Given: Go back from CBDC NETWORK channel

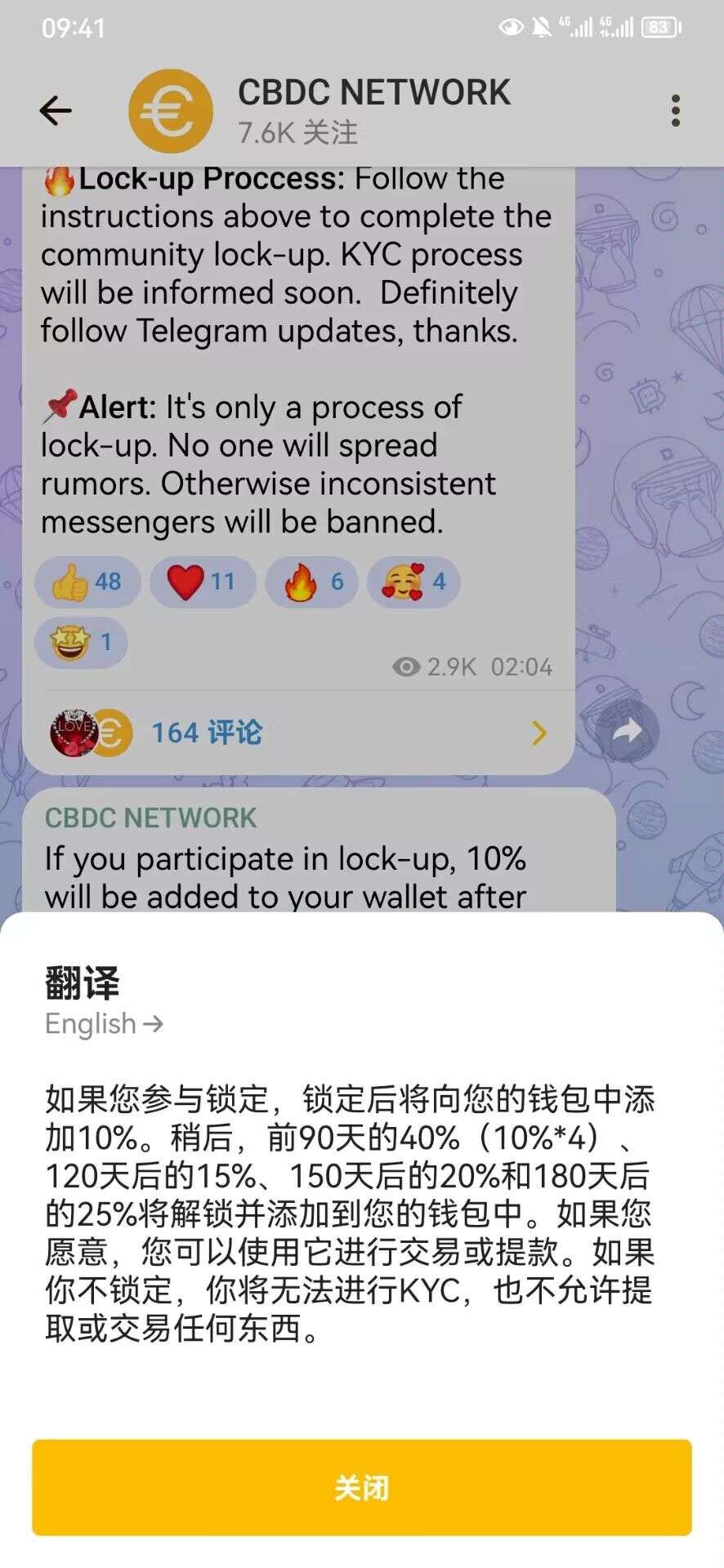Looking at the screenshot, I should pyautogui.click(x=56, y=111).
